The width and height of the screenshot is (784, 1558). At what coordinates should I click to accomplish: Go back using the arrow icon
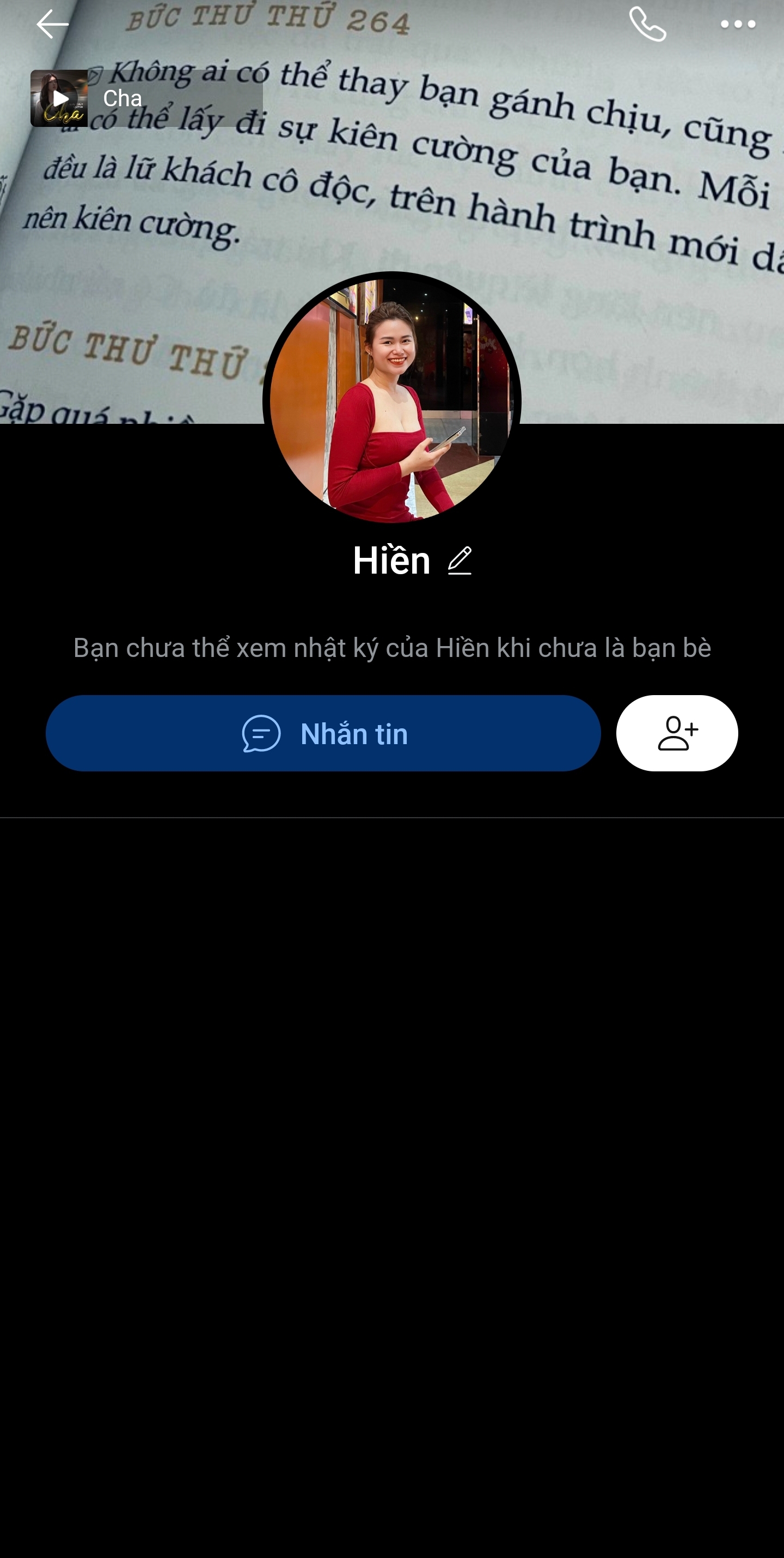[53, 25]
